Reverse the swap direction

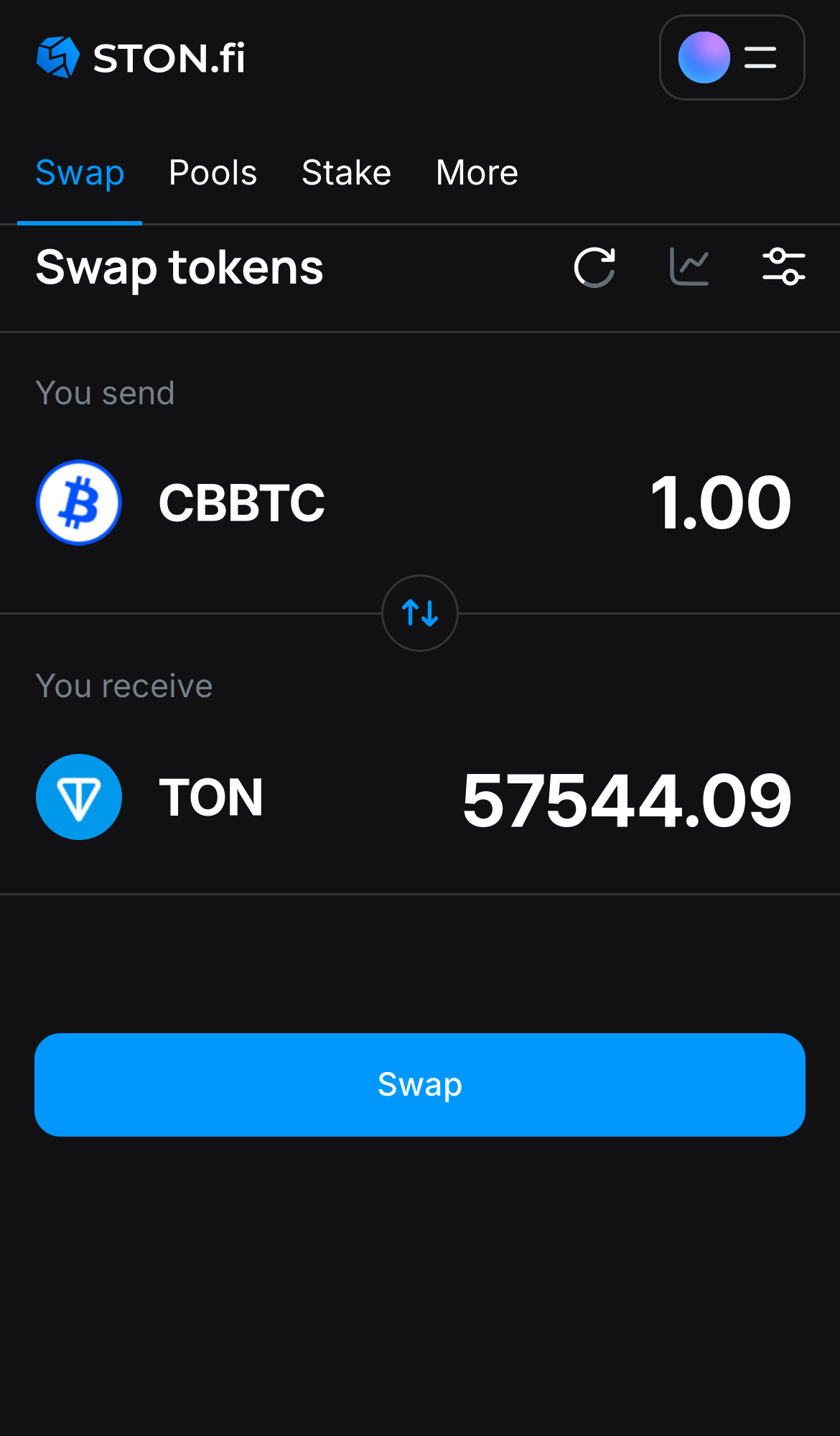coord(420,613)
